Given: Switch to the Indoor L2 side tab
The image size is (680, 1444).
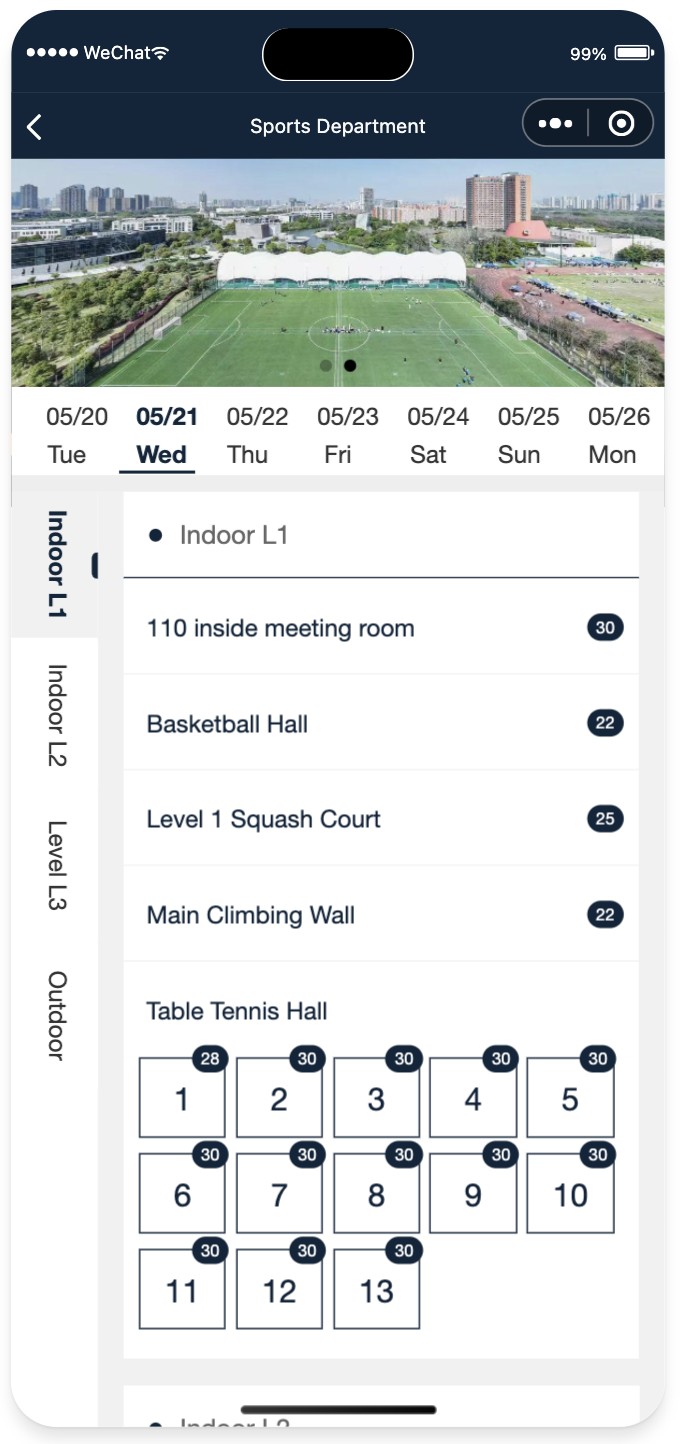Looking at the screenshot, I should 56,715.
